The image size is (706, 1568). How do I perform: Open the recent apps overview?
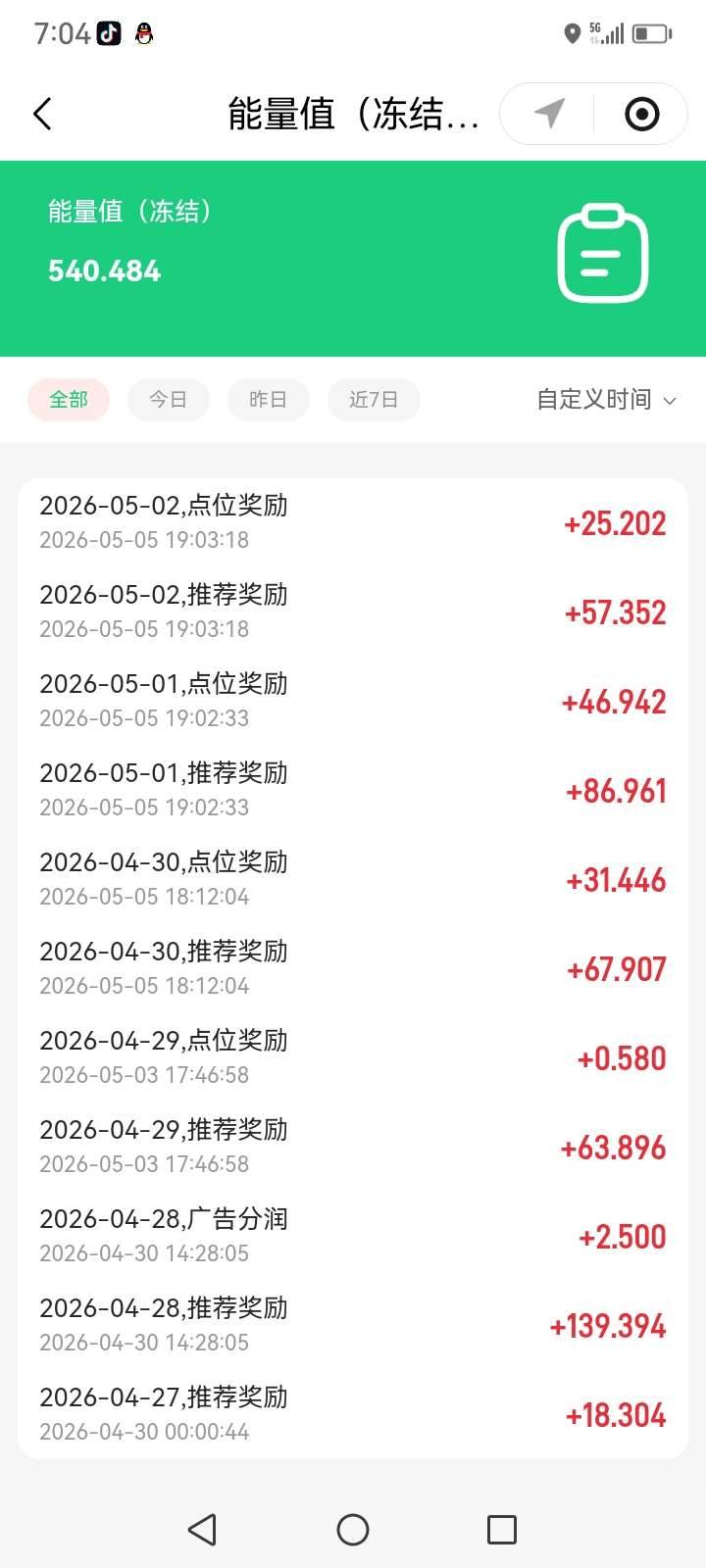click(x=502, y=1530)
